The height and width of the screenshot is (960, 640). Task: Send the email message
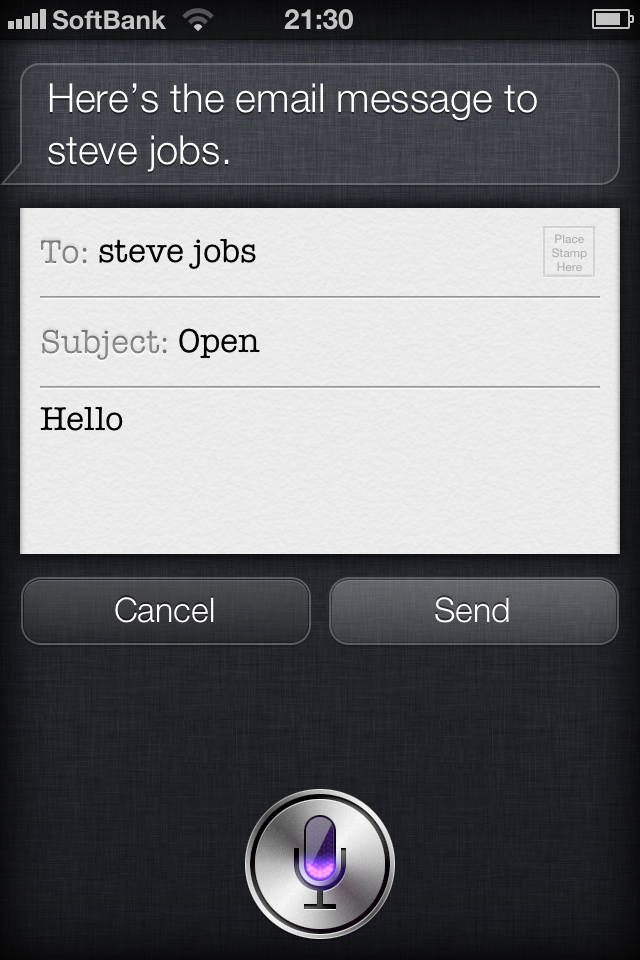[473, 611]
